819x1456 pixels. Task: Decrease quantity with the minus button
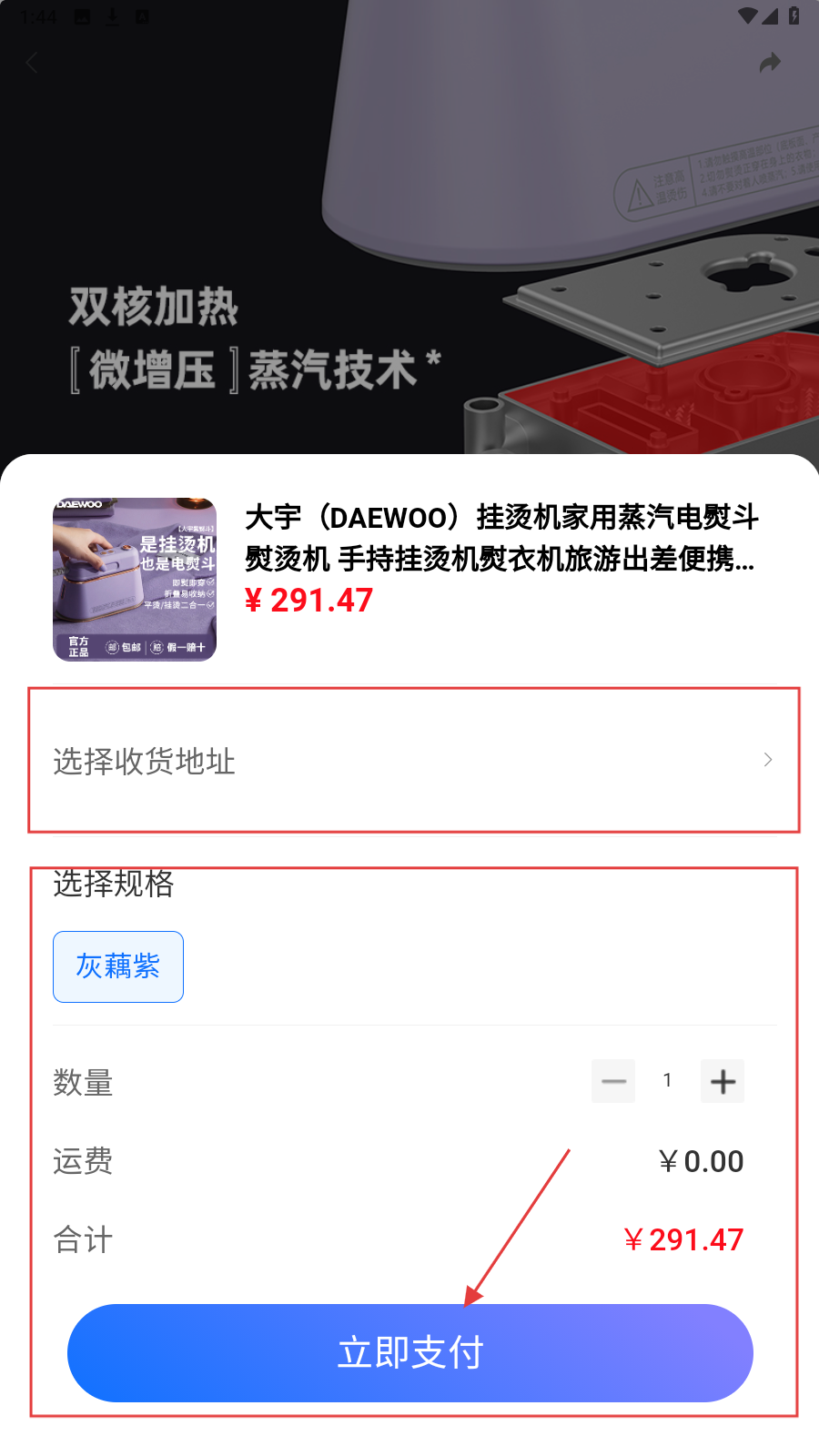[613, 1081]
